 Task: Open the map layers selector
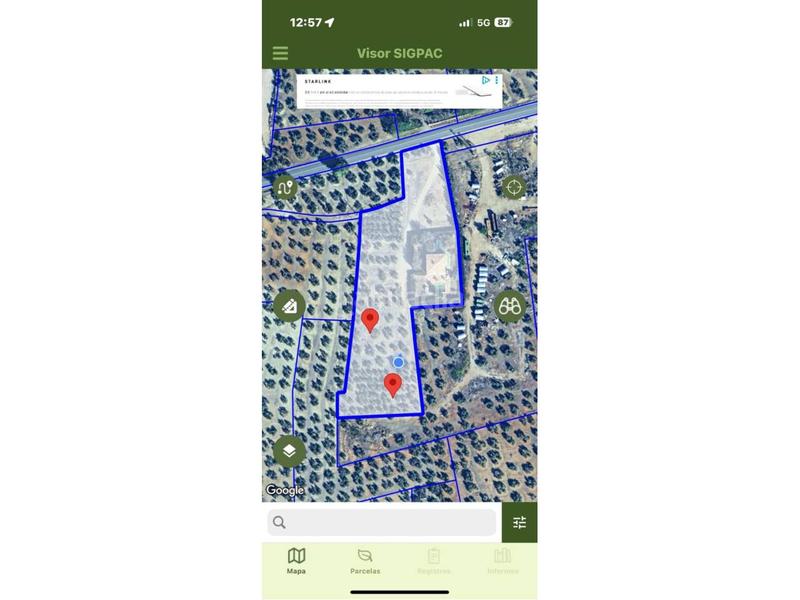(289, 451)
